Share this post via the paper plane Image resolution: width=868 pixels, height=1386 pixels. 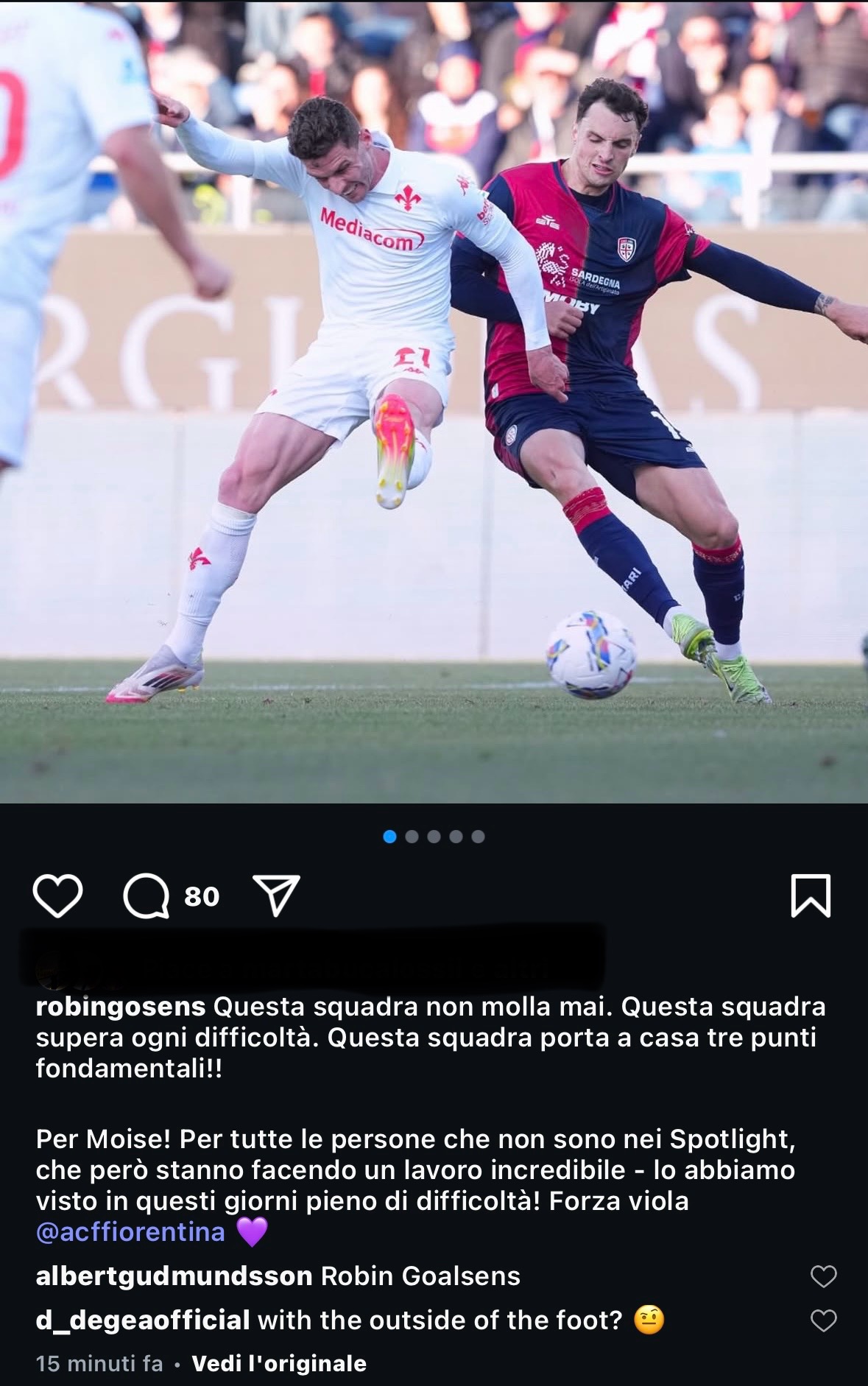pos(276,896)
